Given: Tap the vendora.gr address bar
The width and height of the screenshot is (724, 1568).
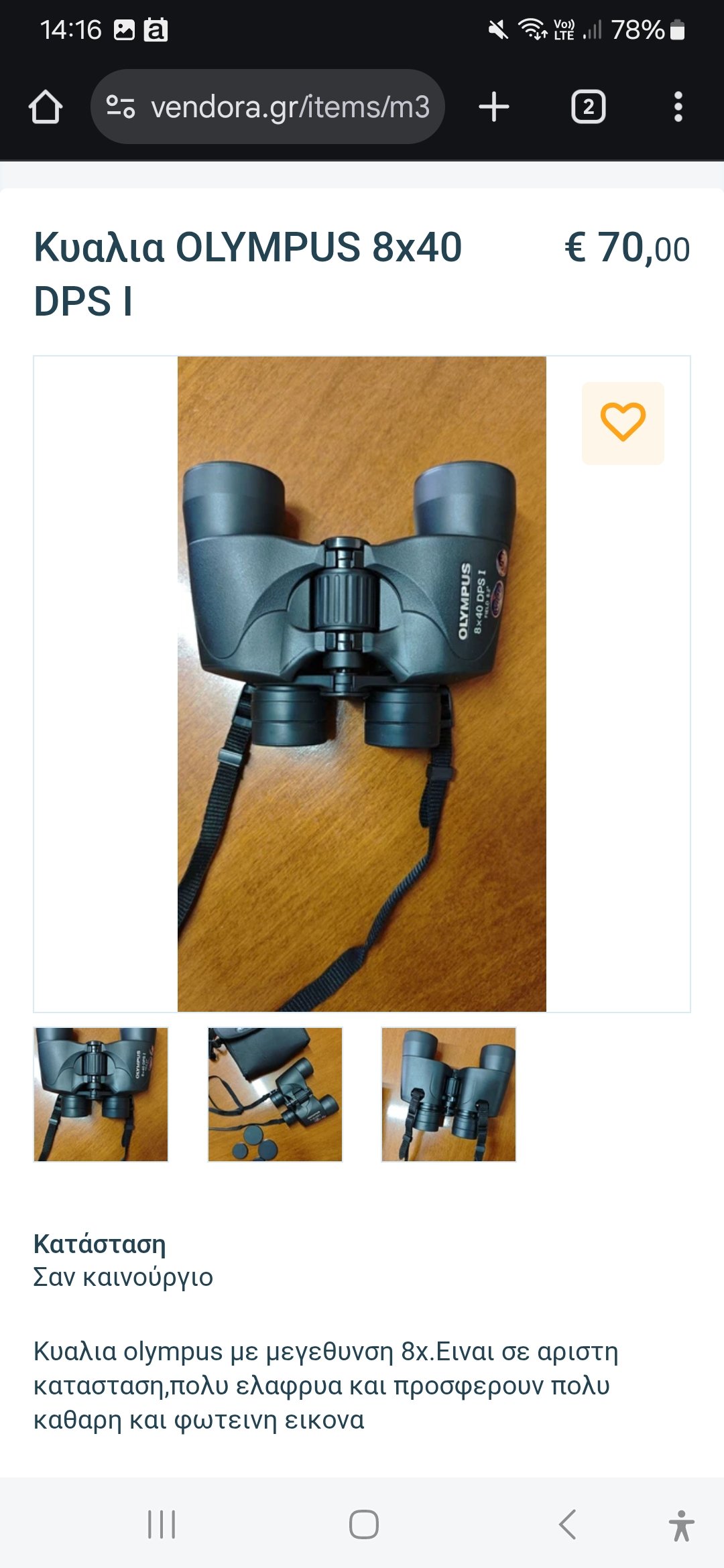Looking at the screenshot, I should 267,107.
